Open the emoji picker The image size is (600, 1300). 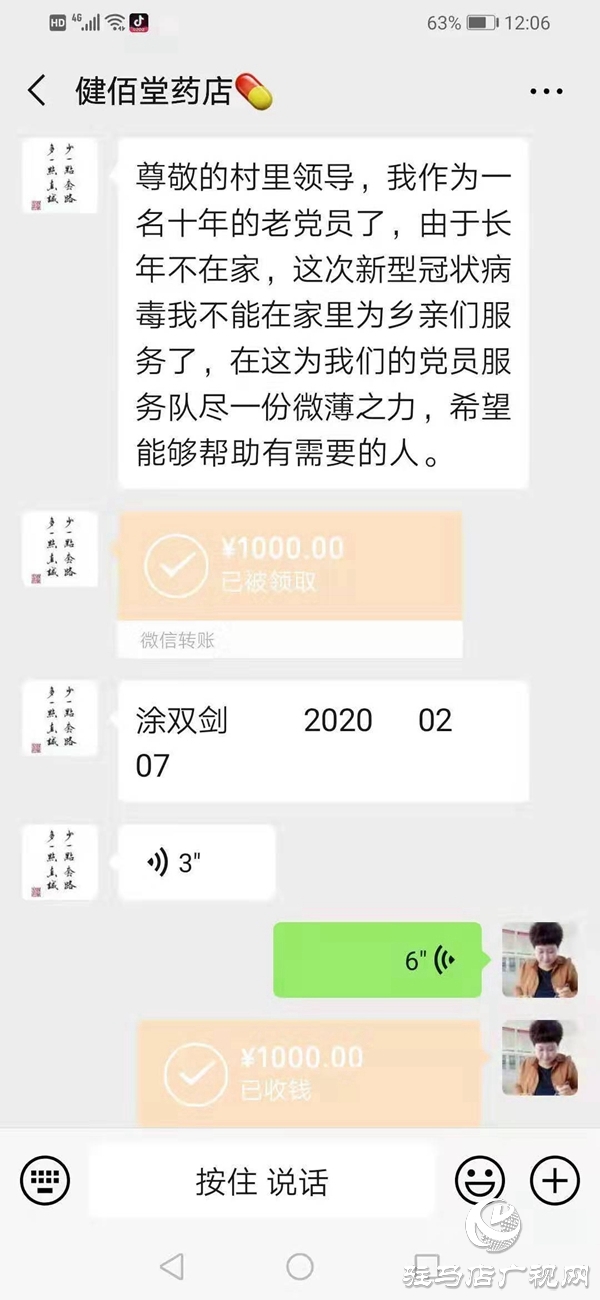[x=480, y=1181]
